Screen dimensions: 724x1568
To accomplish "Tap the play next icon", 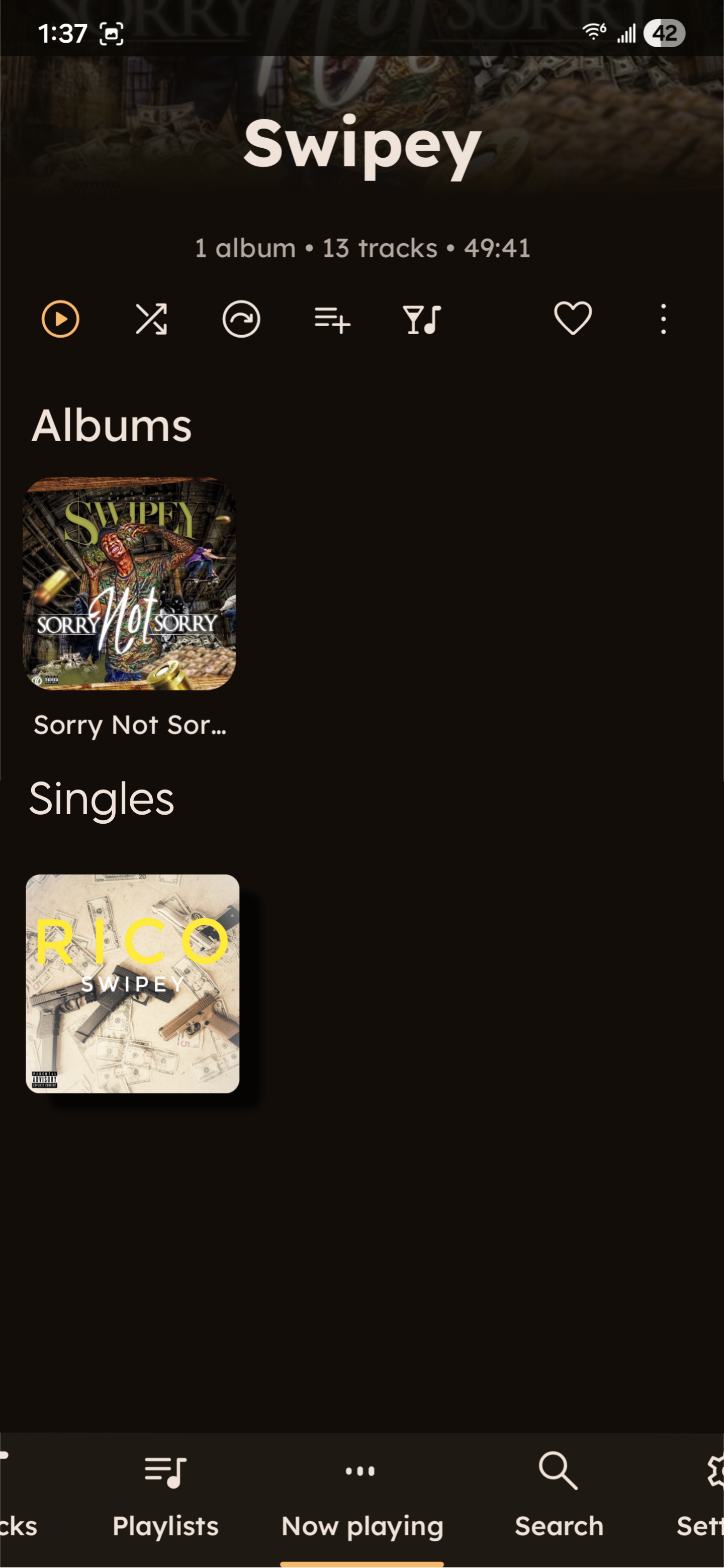I will [x=241, y=319].
